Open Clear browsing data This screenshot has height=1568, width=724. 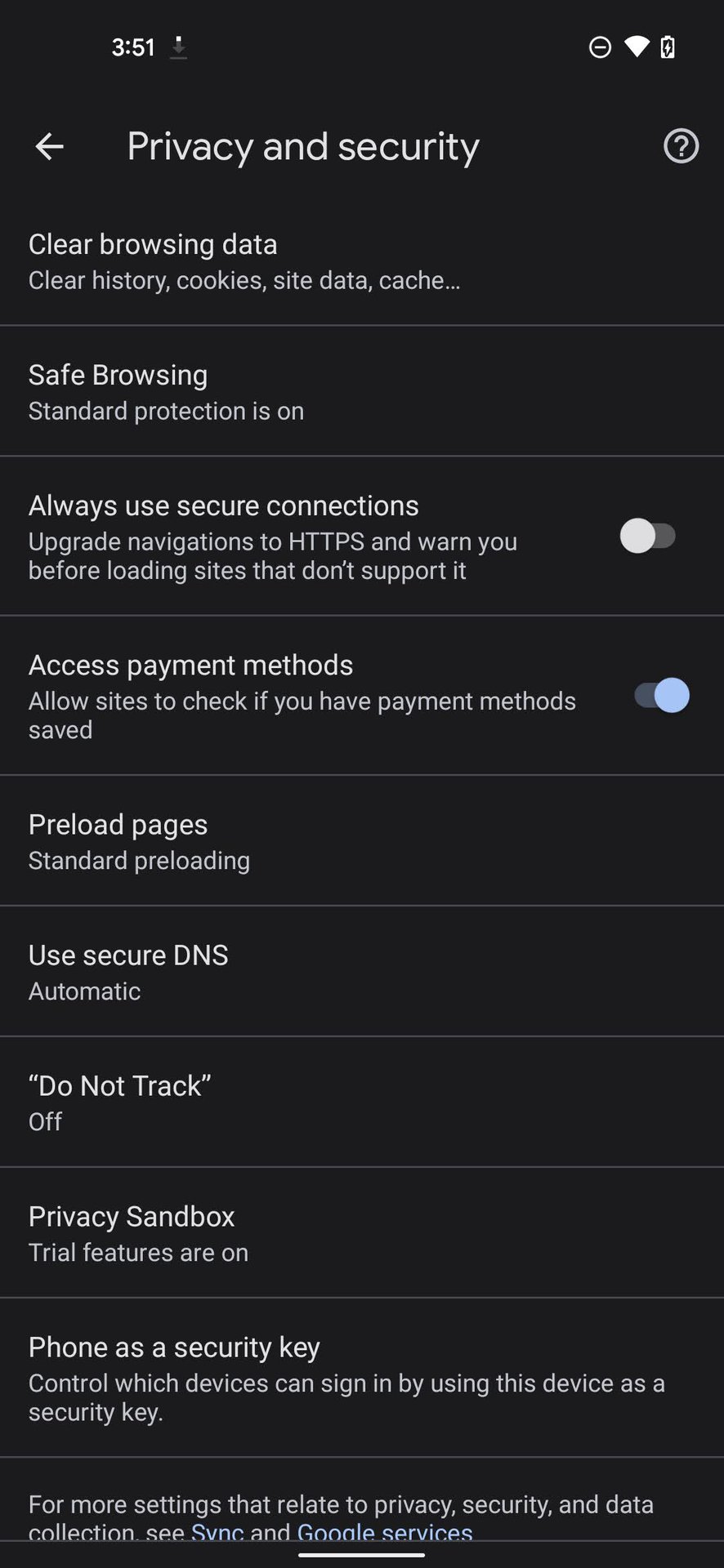pyautogui.click(x=362, y=261)
